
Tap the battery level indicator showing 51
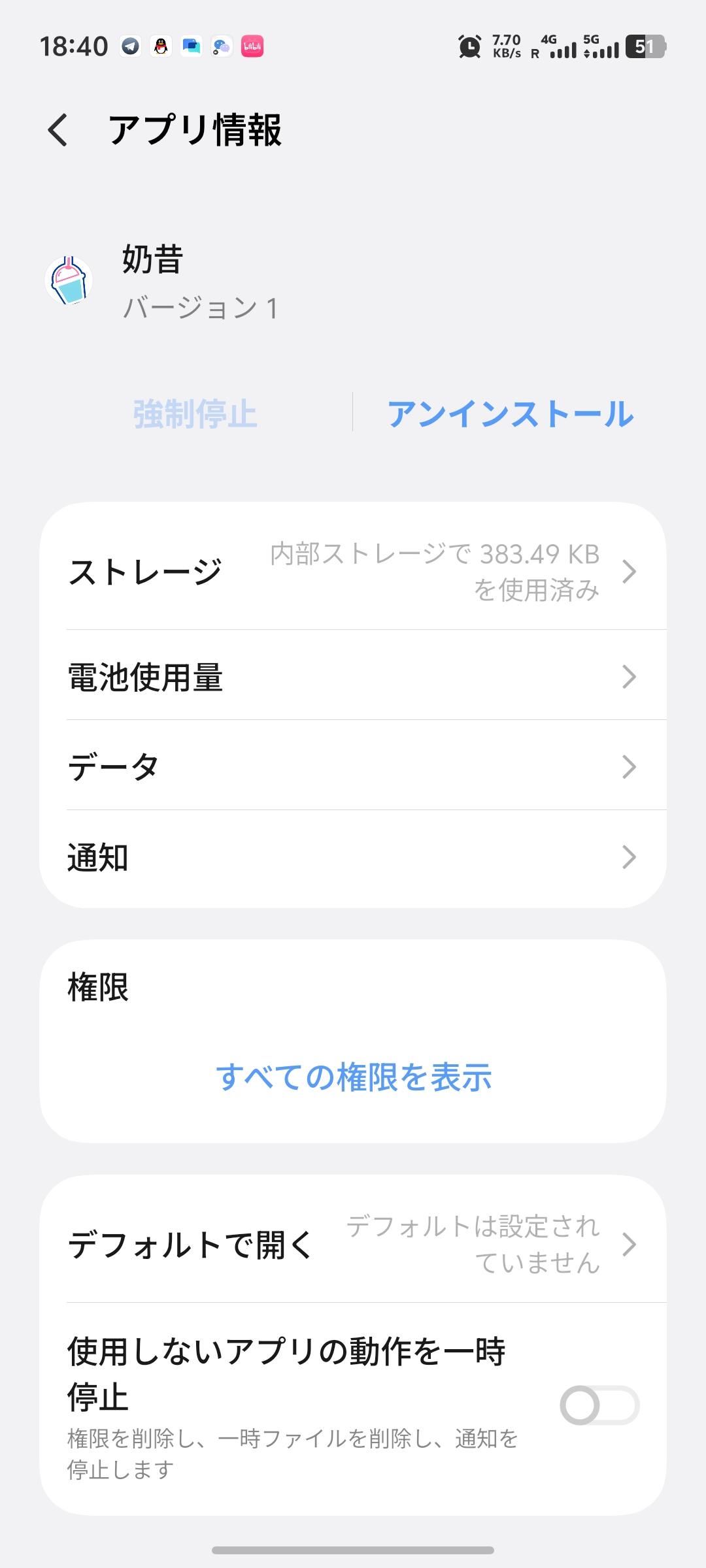646,47
